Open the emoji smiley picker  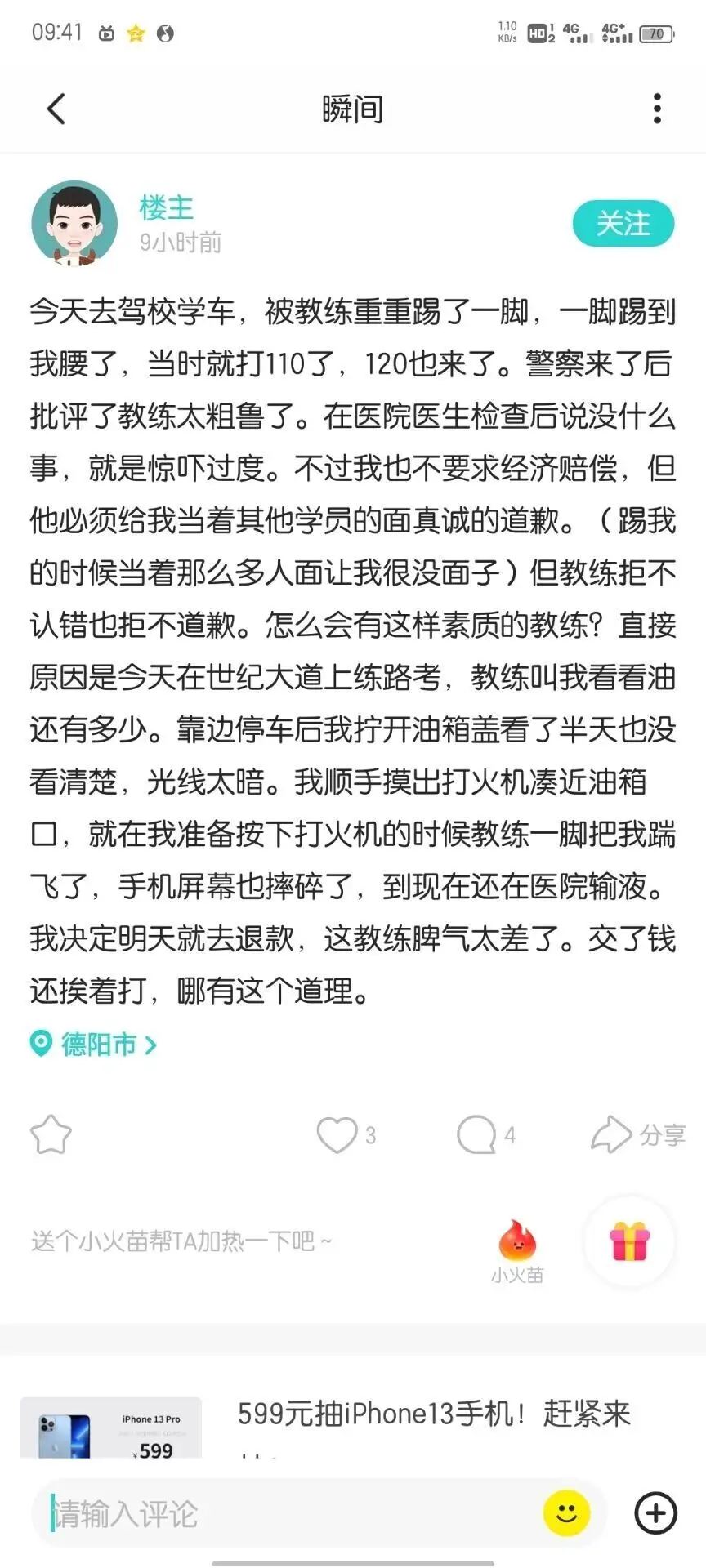[566, 1513]
